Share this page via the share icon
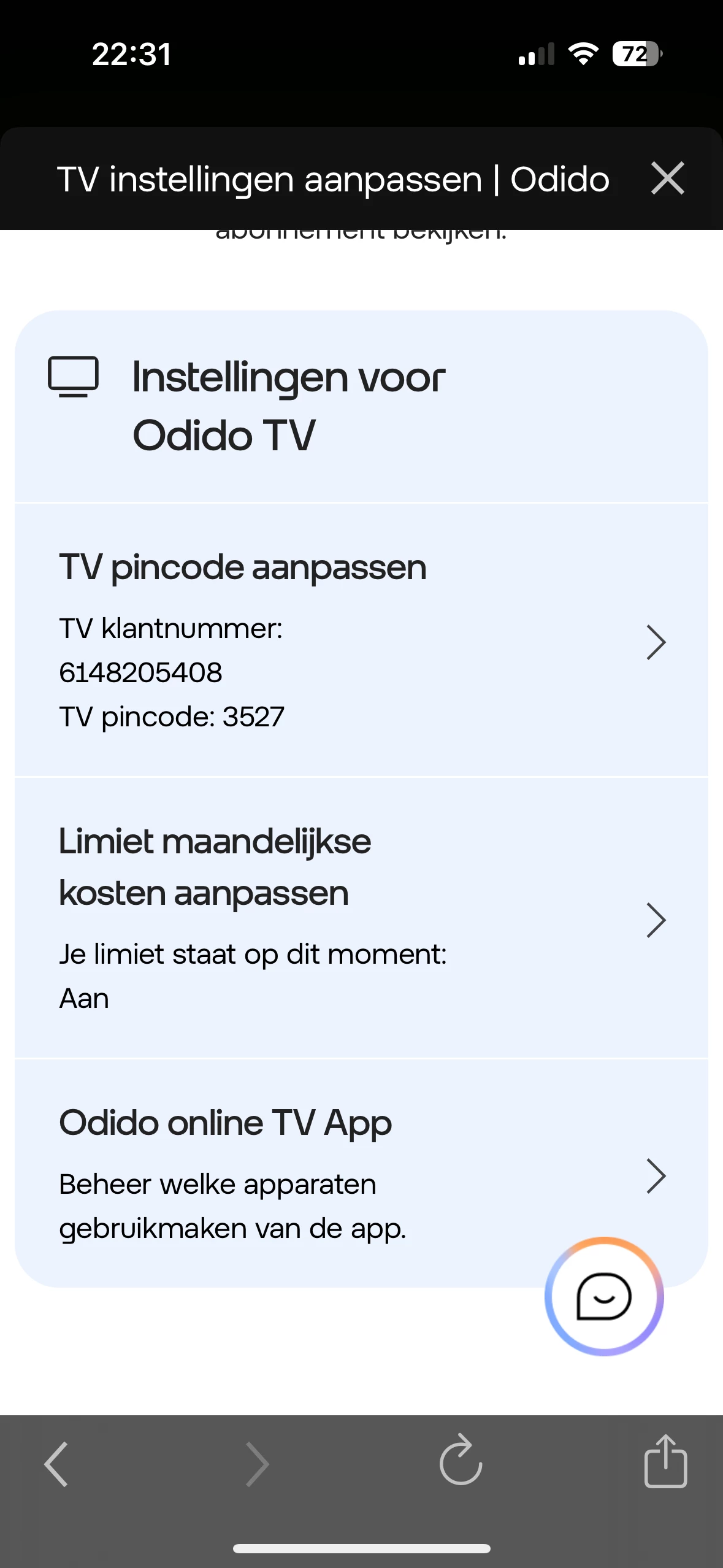The height and width of the screenshot is (1568, 723). [665, 1461]
